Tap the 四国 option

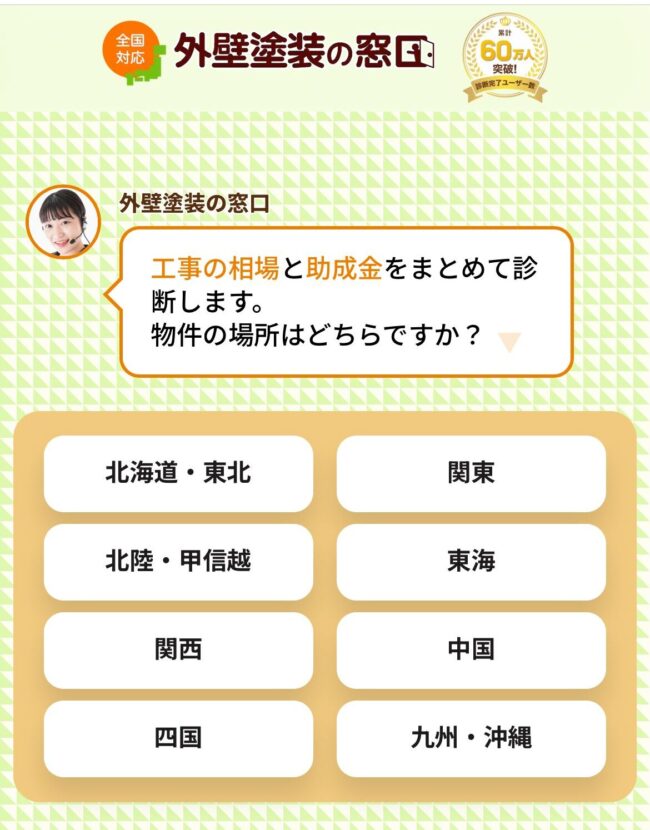click(x=178, y=738)
